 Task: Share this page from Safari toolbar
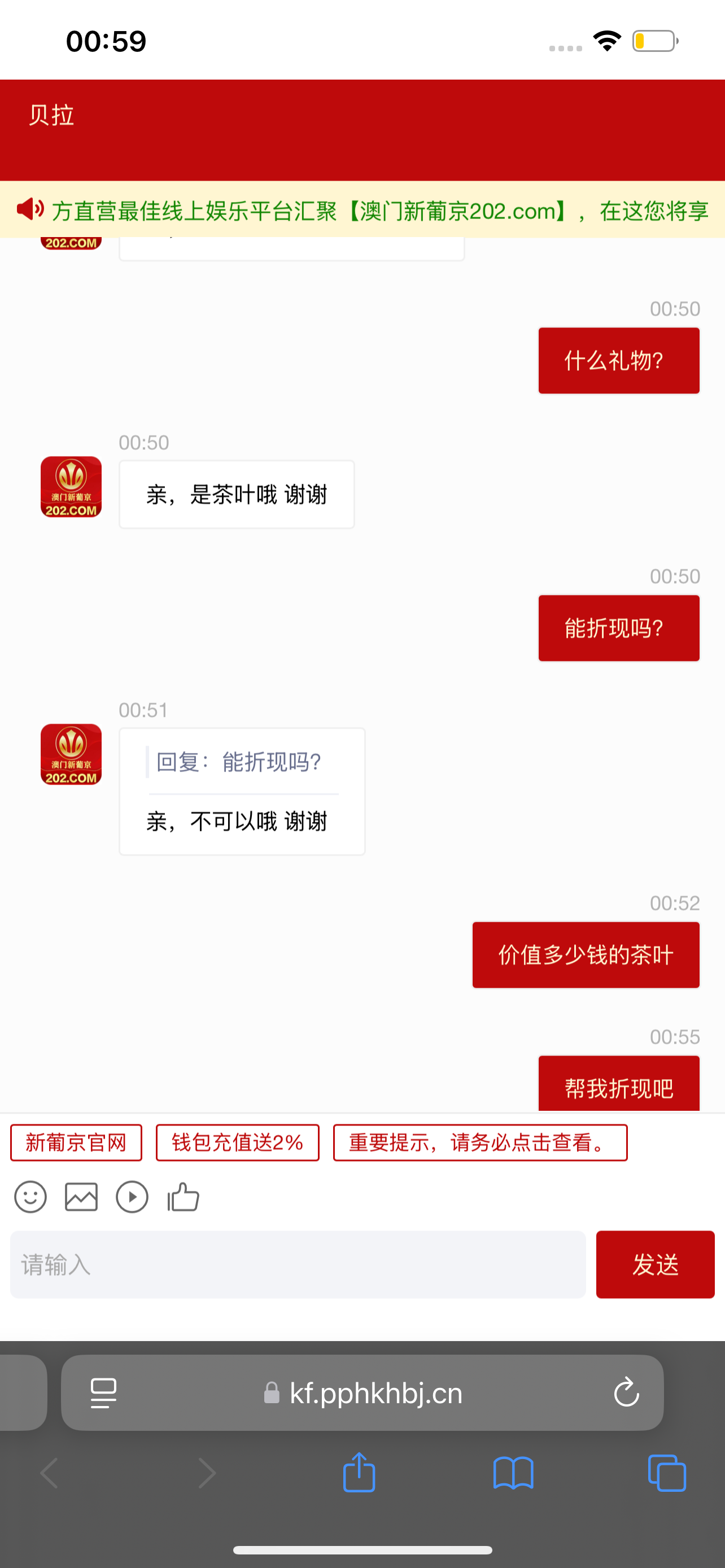(x=359, y=1473)
